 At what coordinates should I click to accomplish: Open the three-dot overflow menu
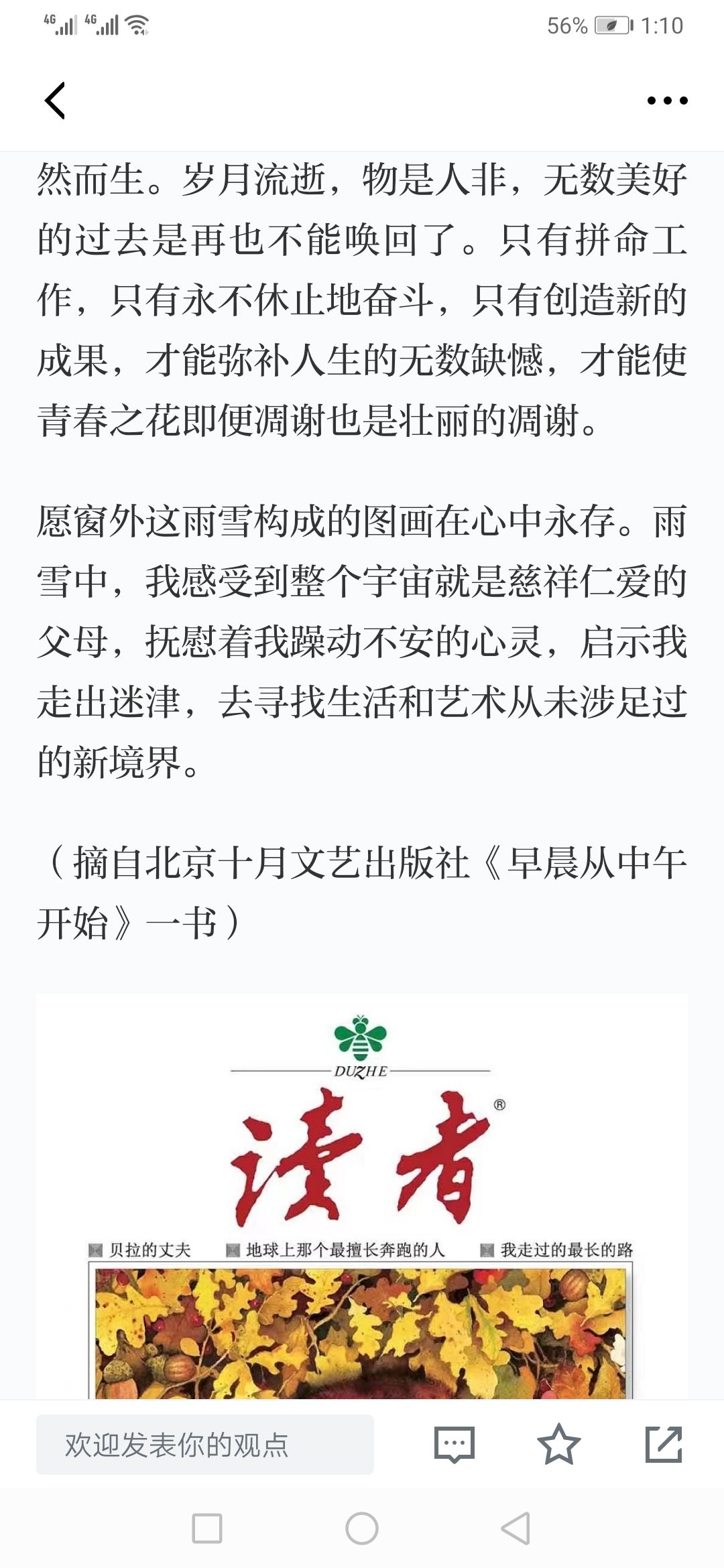(x=667, y=101)
